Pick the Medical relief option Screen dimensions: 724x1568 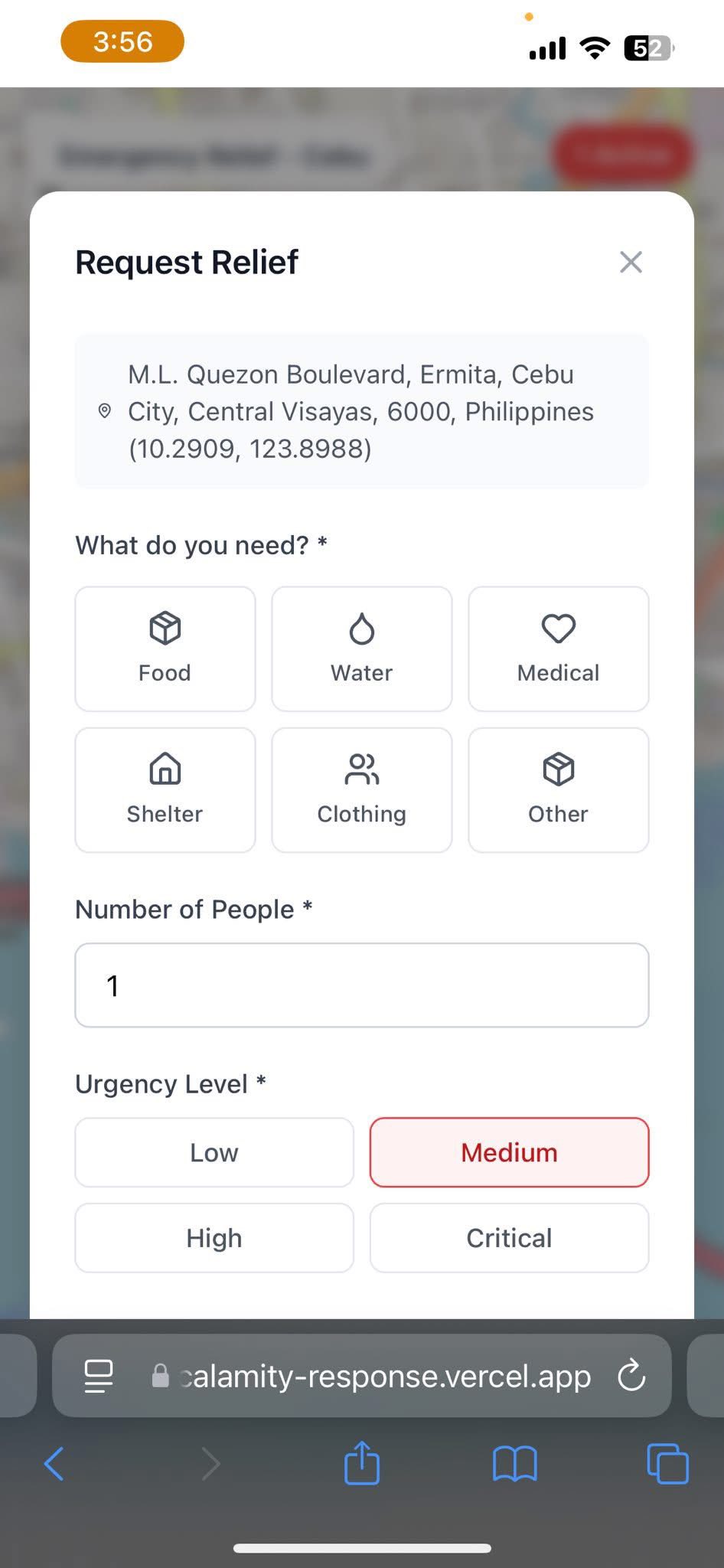click(x=558, y=648)
